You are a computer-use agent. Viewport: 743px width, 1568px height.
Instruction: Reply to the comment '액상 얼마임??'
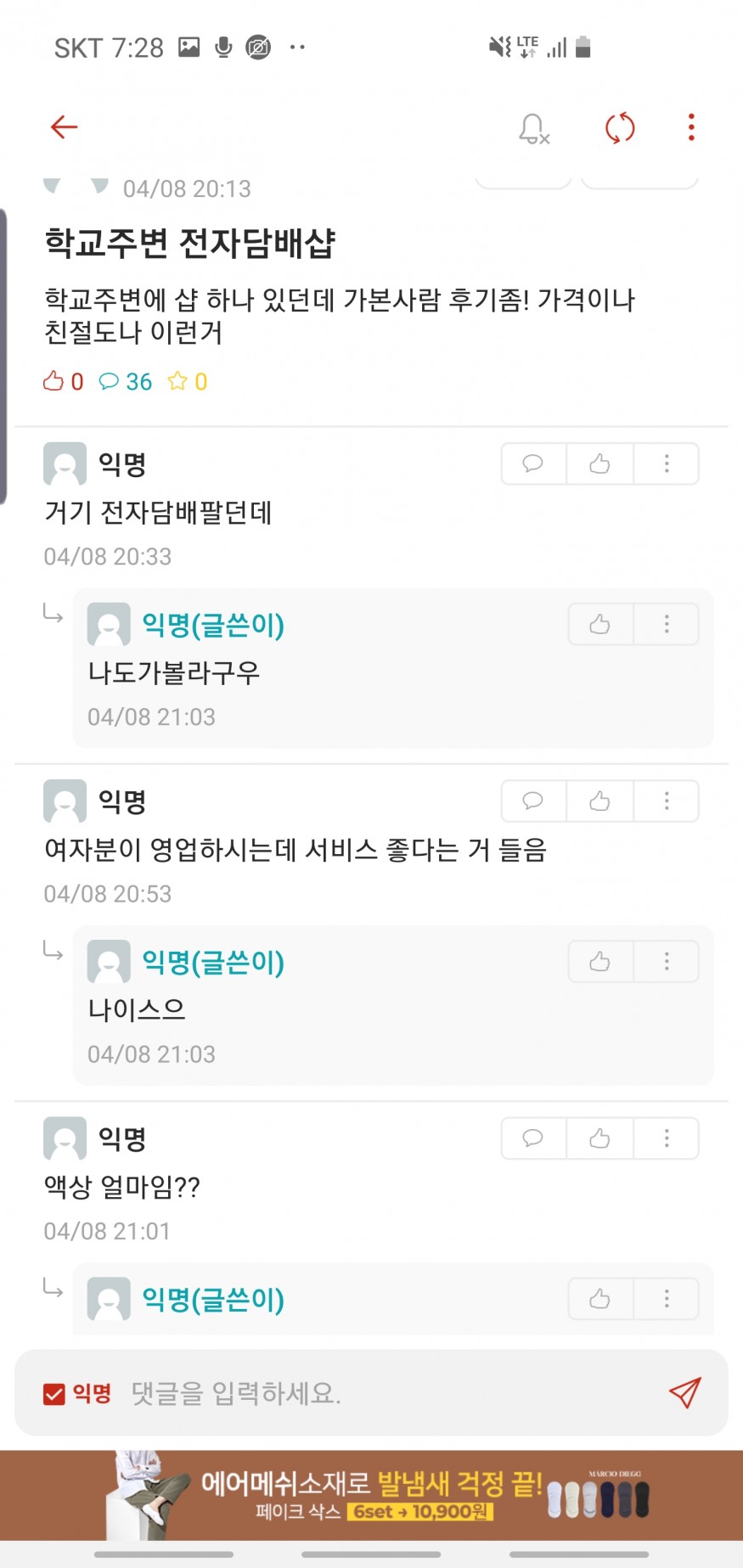(533, 1138)
